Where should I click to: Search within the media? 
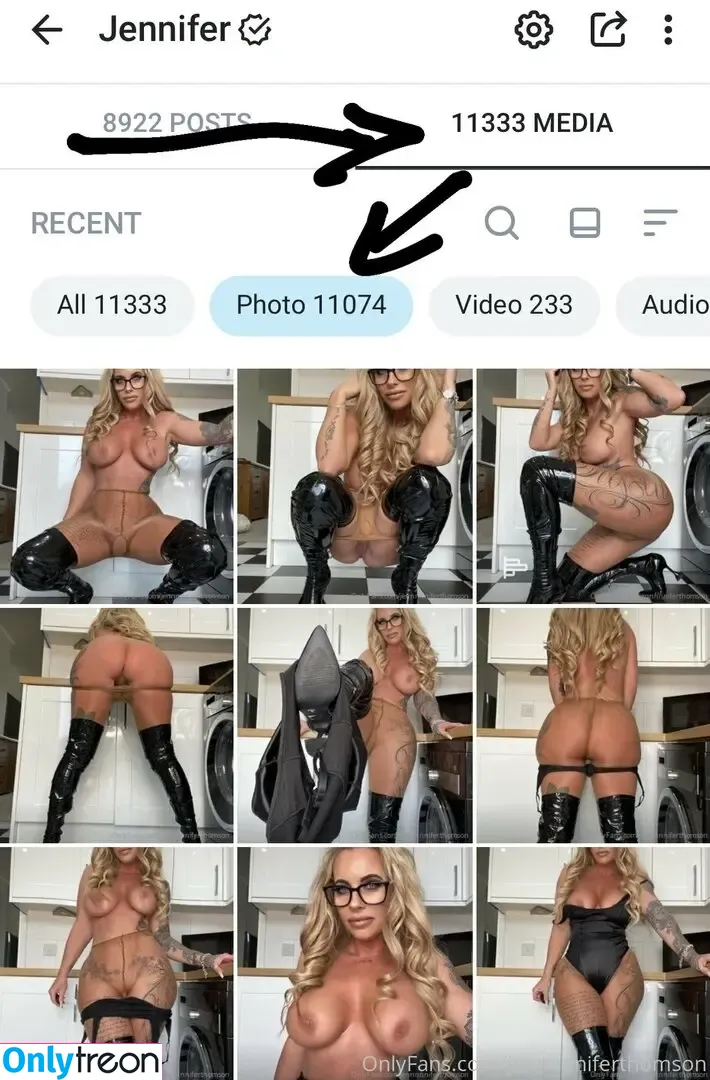[502, 223]
